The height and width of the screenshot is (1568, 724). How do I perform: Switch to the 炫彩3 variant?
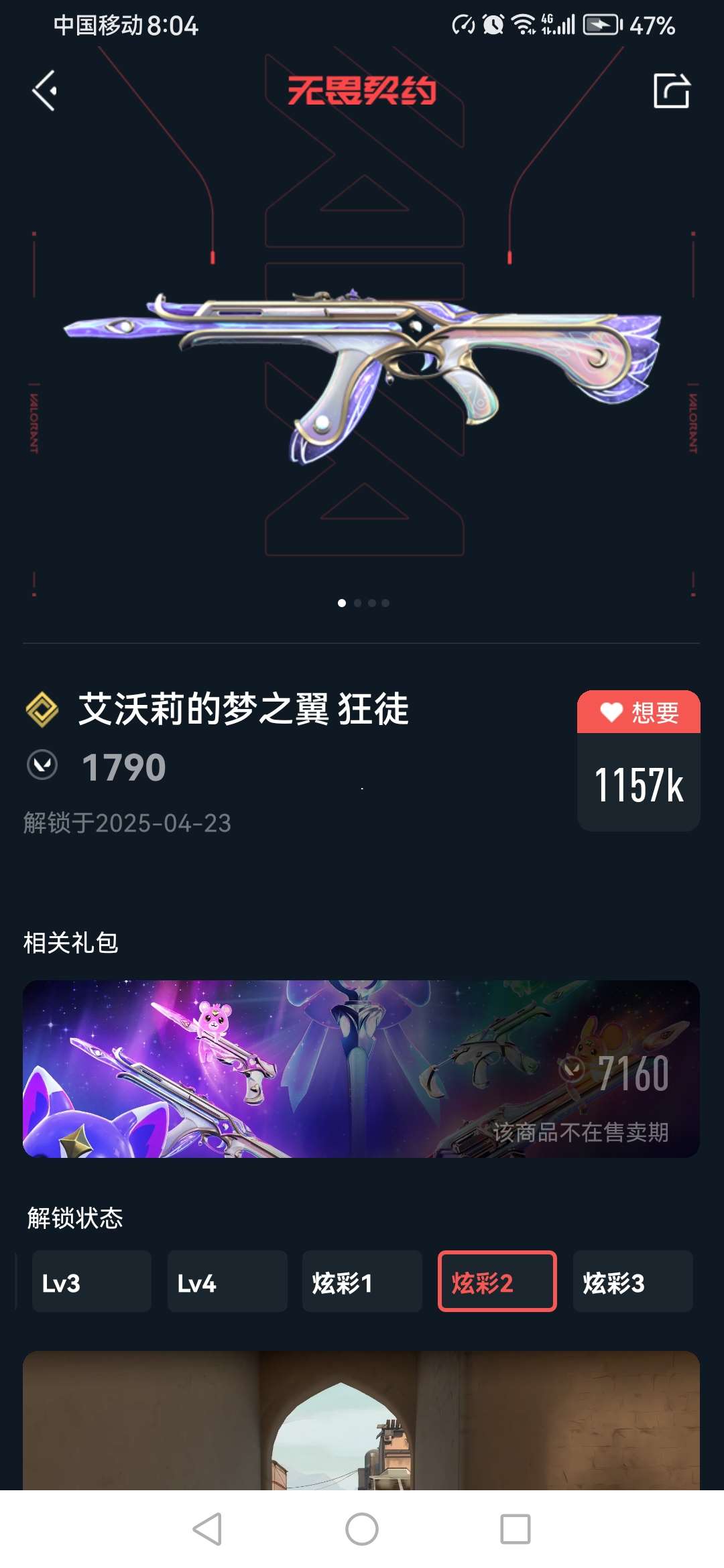click(x=632, y=1281)
